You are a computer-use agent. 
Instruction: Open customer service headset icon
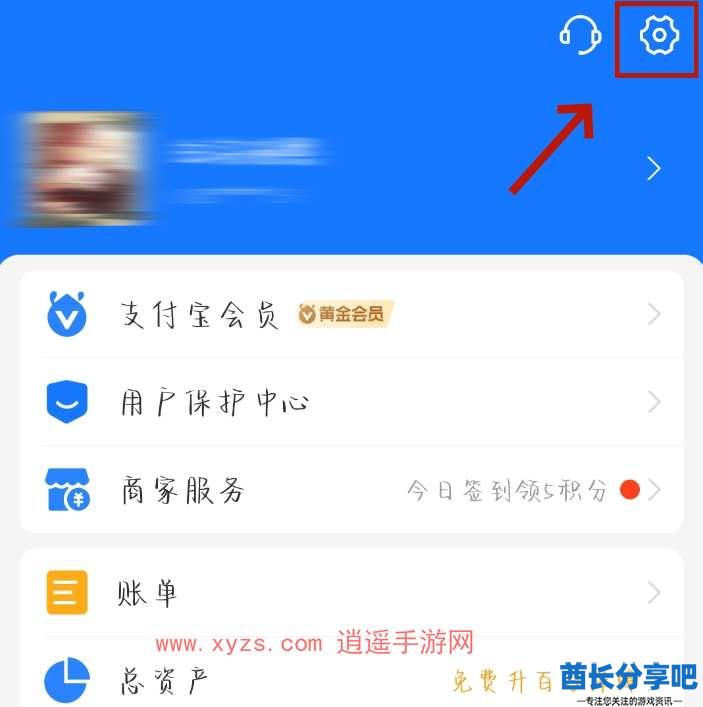[x=579, y=36]
